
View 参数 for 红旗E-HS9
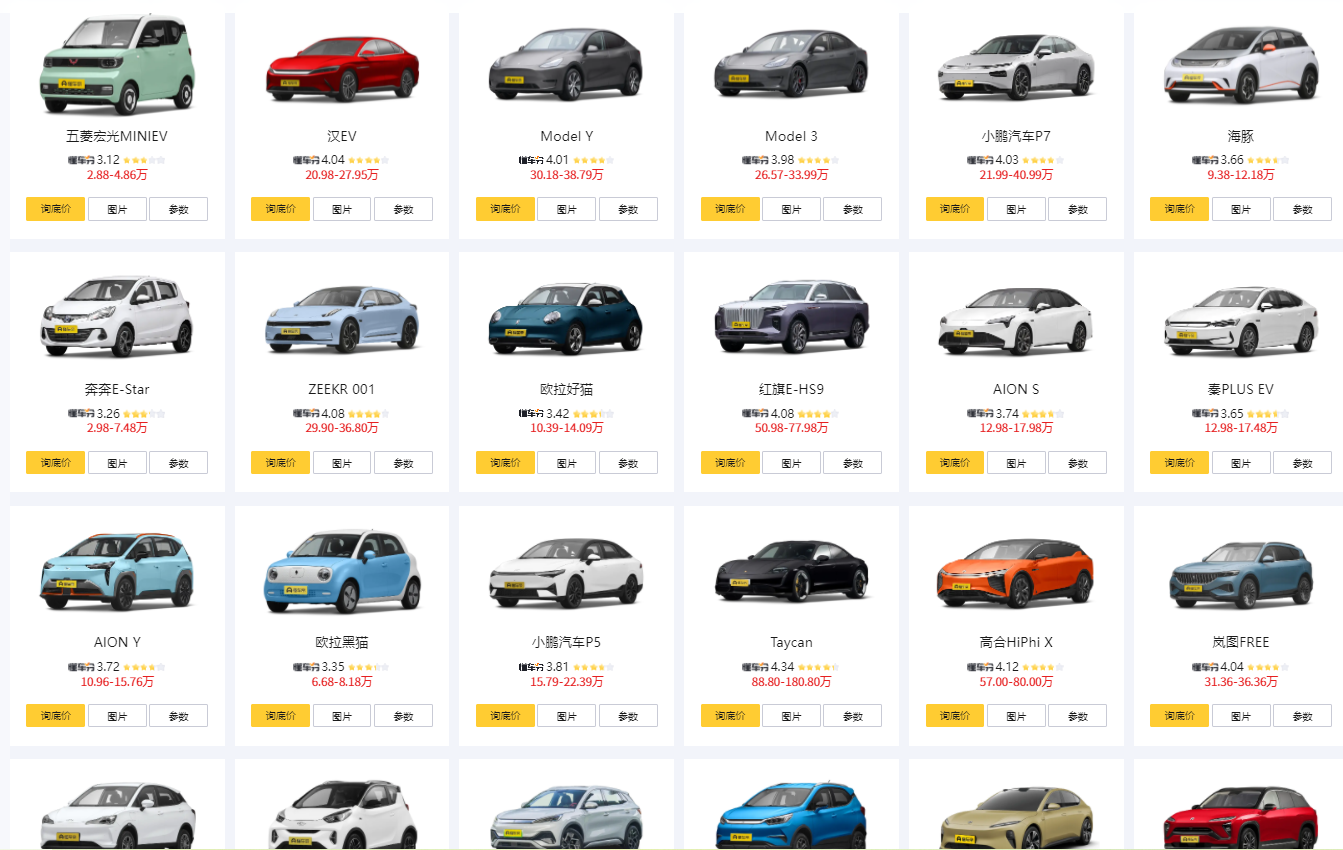[852, 463]
